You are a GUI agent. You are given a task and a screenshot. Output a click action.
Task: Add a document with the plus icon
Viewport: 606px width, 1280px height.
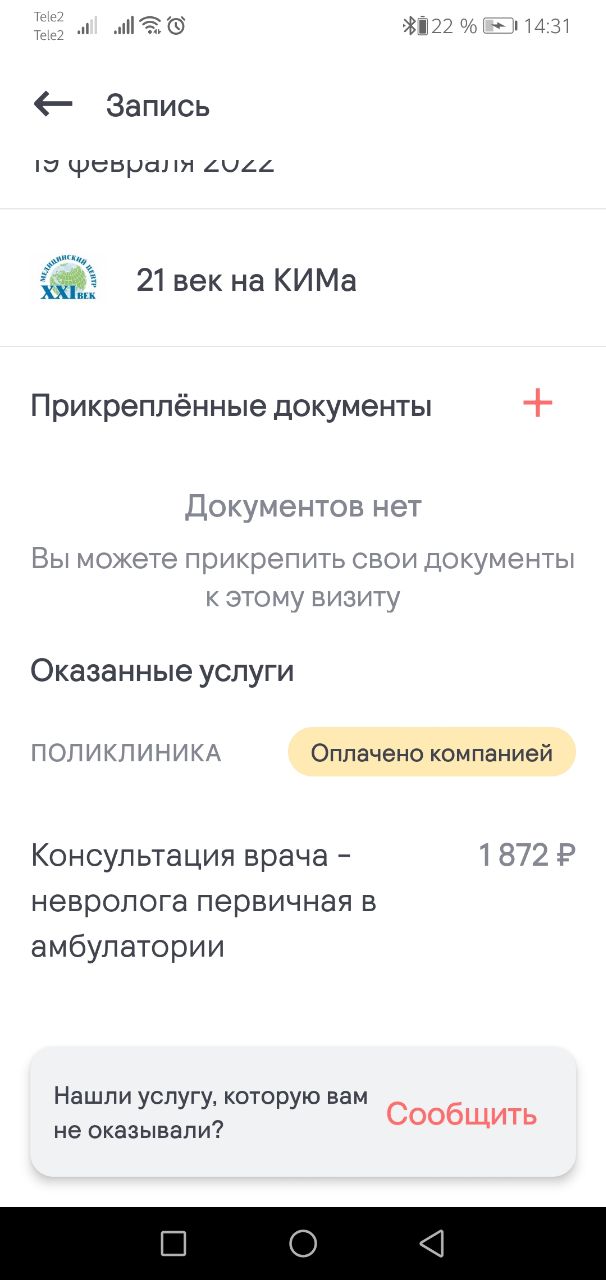point(538,404)
